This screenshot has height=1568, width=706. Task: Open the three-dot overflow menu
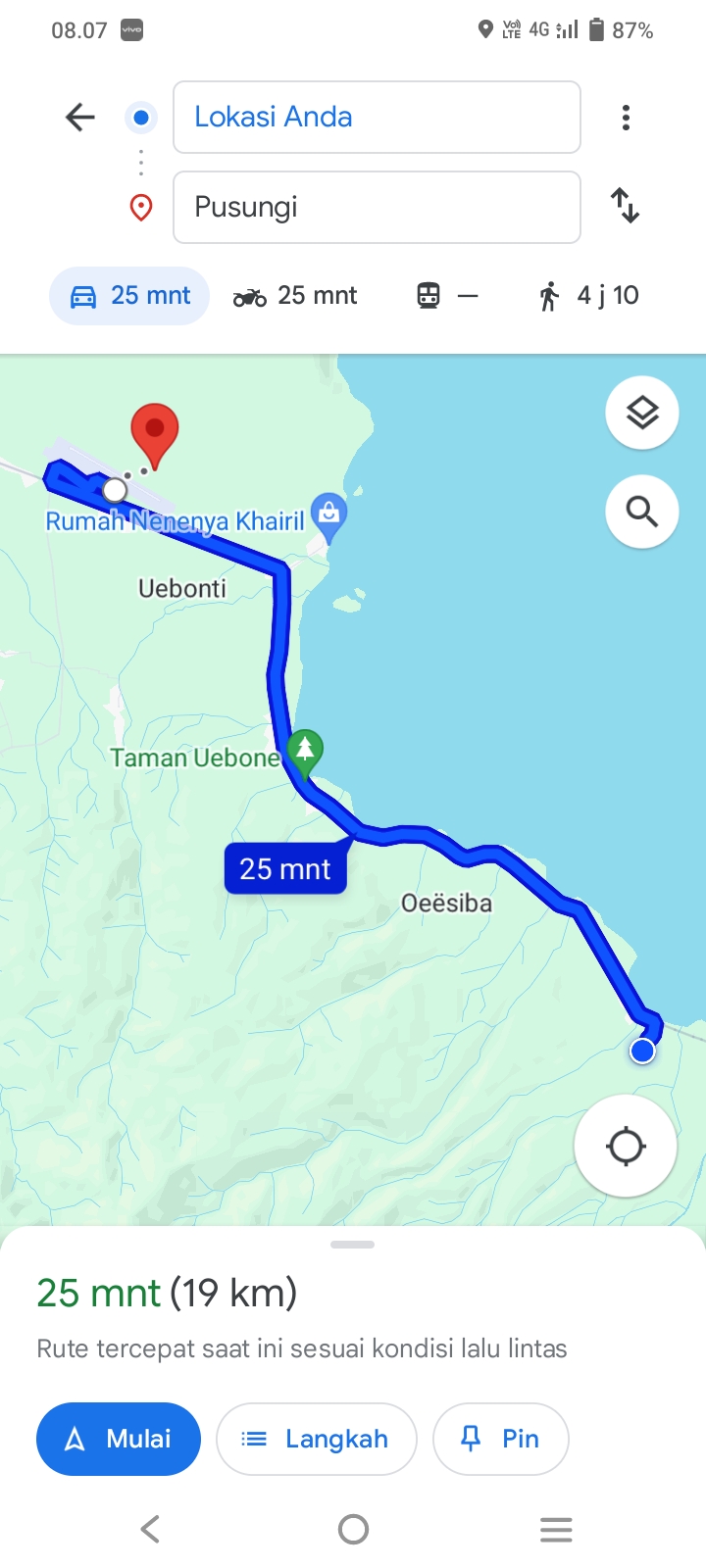(x=626, y=118)
